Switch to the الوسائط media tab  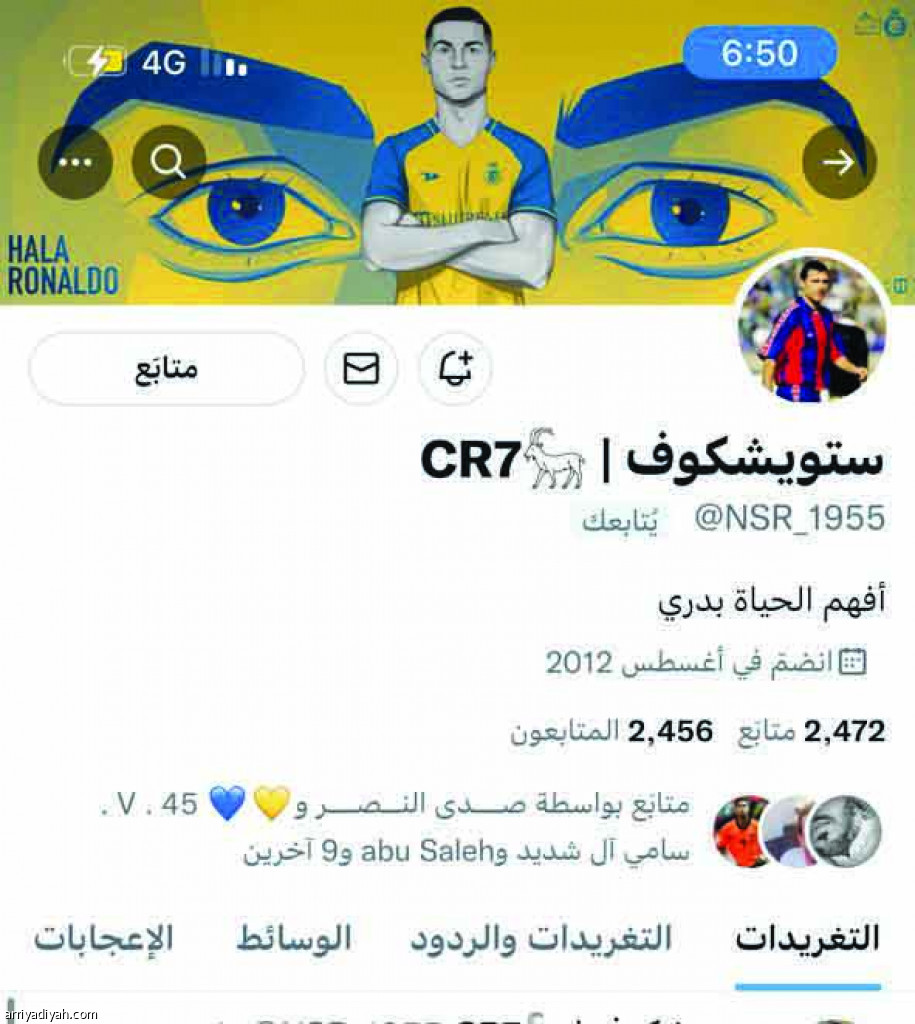[x=294, y=939]
